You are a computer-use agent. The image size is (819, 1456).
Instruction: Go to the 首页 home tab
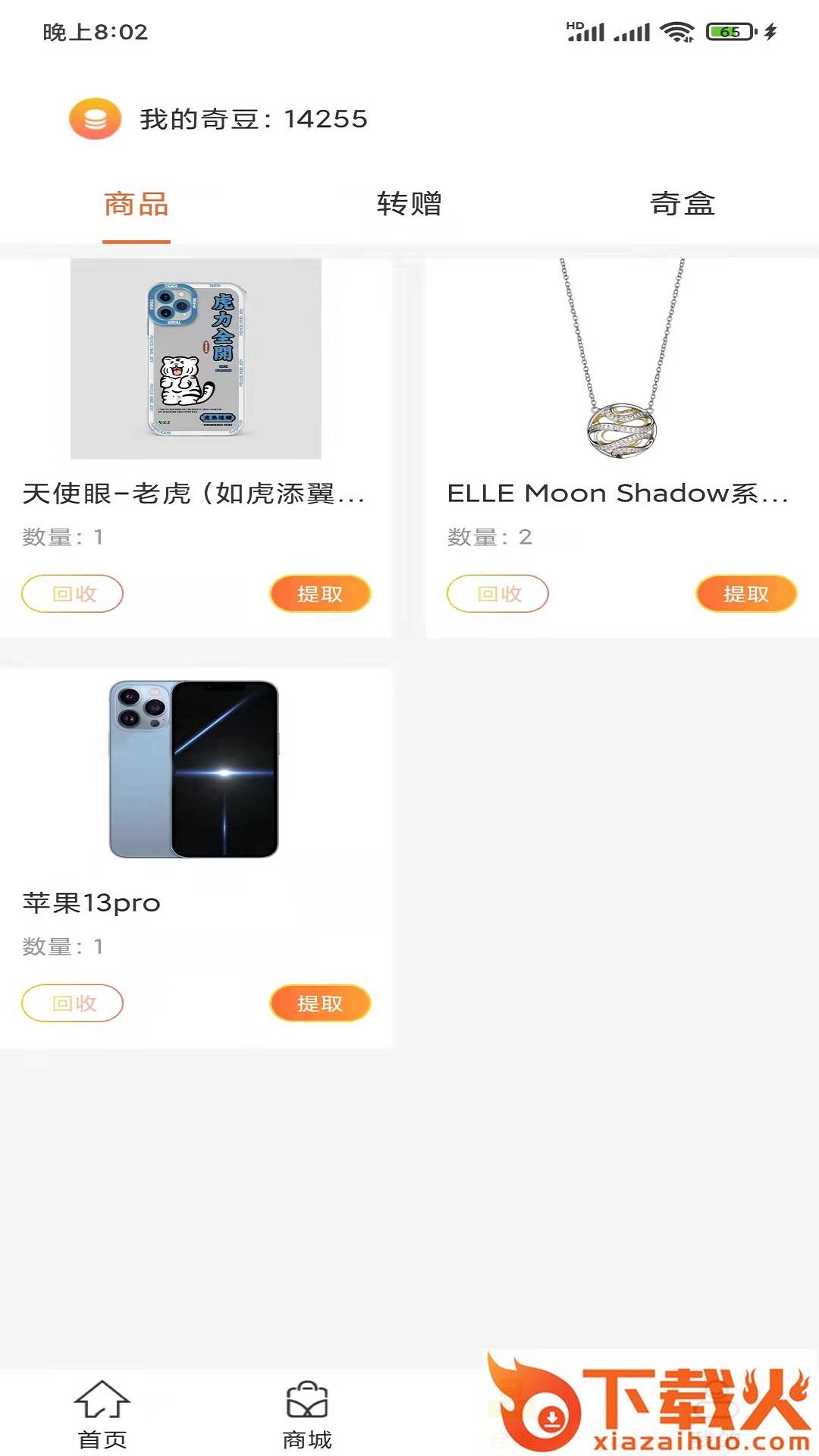pyautogui.click(x=102, y=1415)
